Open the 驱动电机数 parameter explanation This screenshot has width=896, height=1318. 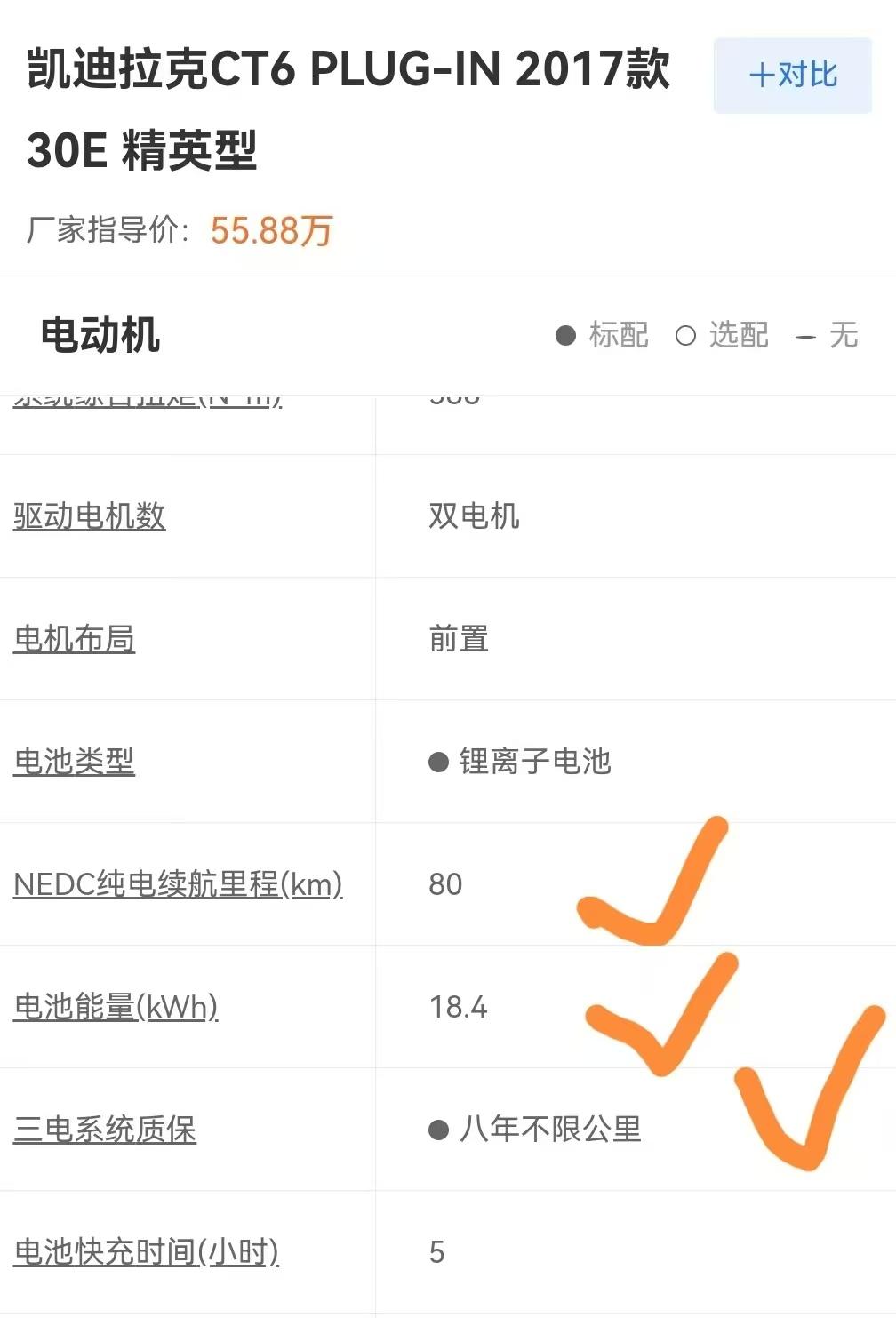(x=90, y=516)
